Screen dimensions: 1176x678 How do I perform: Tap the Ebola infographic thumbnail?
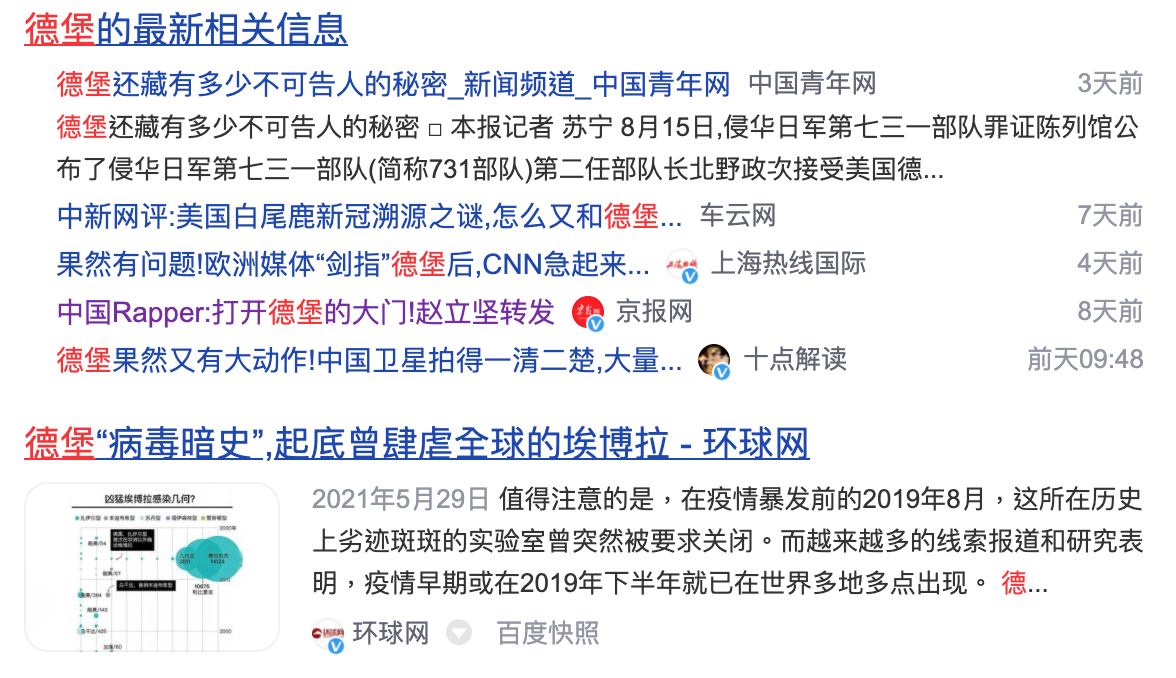[151, 567]
